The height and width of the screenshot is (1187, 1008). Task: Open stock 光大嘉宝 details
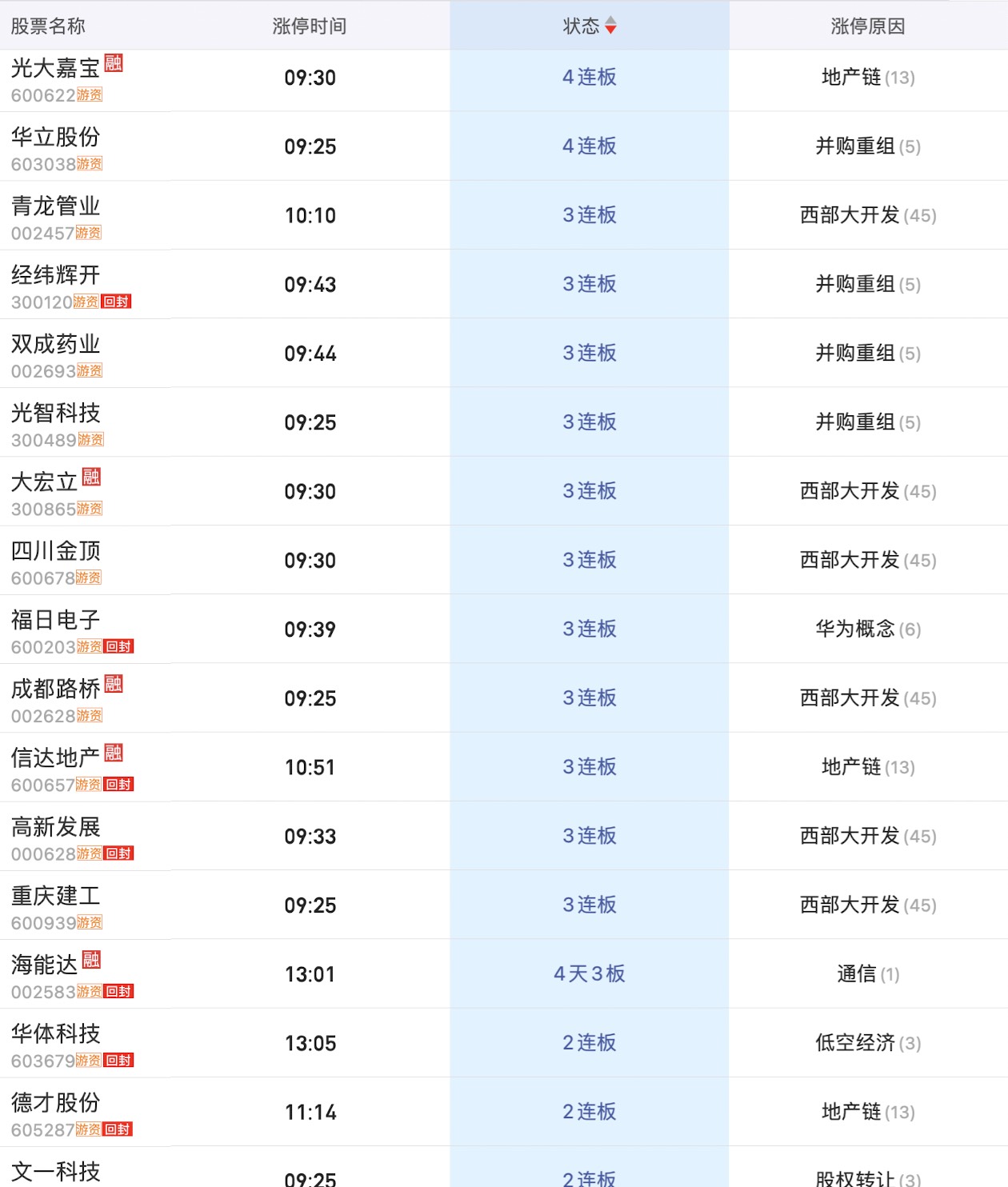click(55, 69)
